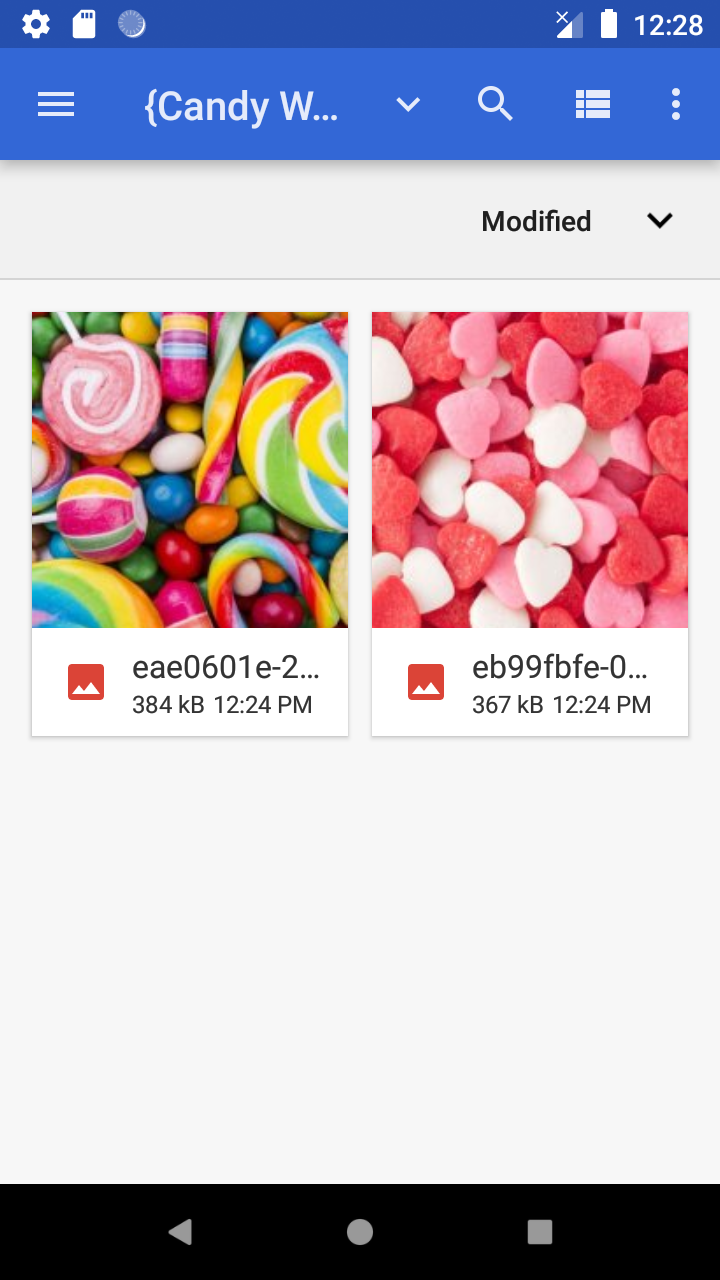This screenshot has height=1280, width=720.
Task: Click the image icon on eb99fbfe file card
Action: [426, 681]
